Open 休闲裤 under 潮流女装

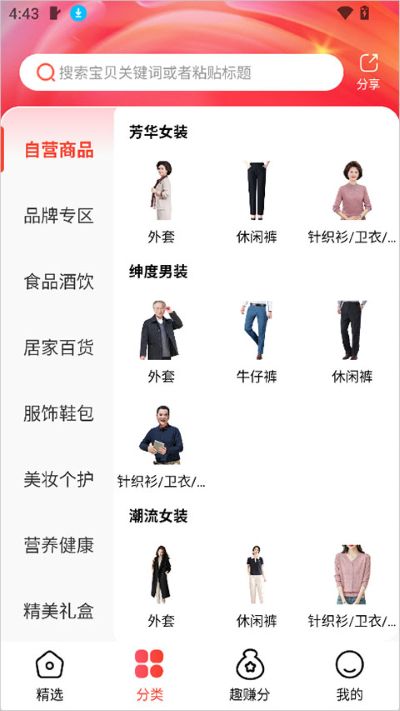[256, 585]
